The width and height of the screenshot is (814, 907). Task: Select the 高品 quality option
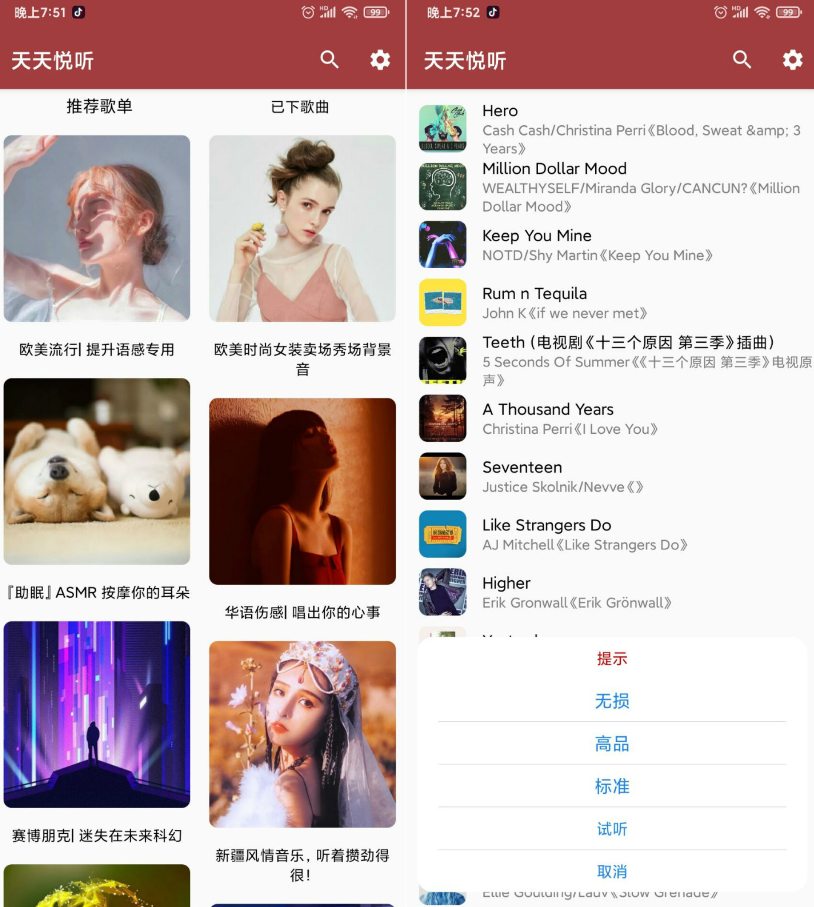click(612, 744)
